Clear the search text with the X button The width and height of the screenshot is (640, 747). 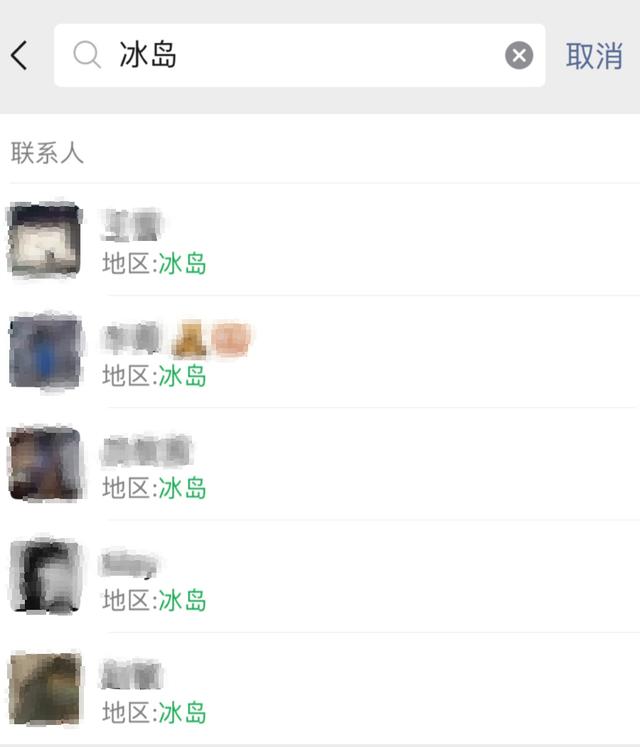click(519, 56)
